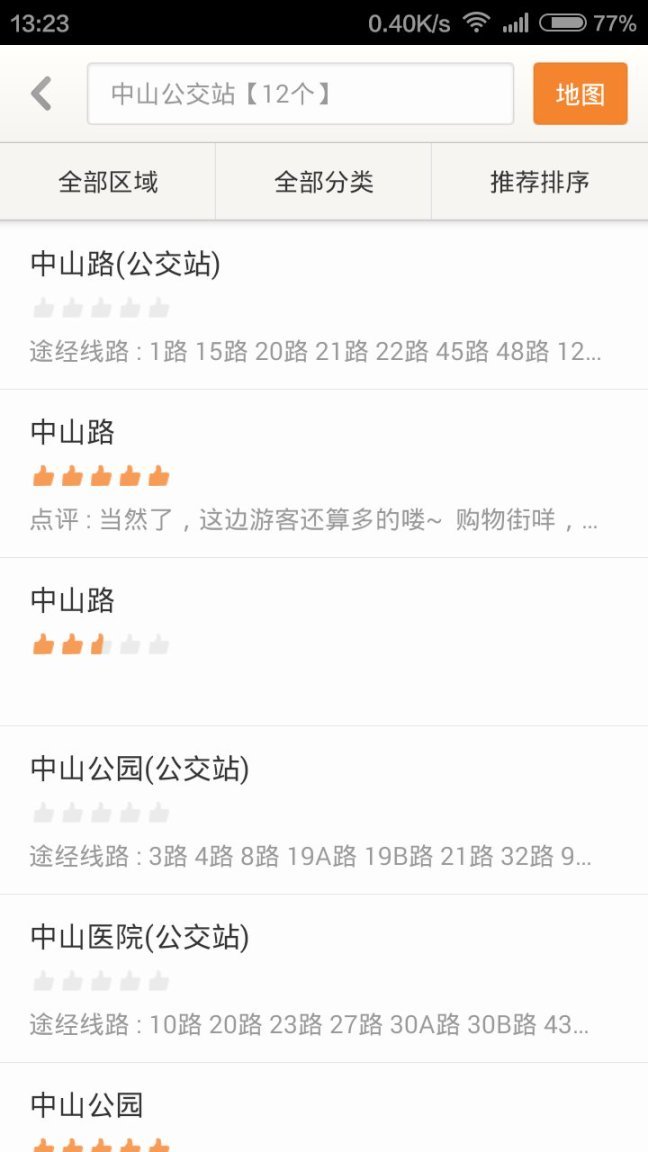
Task: Expand the 全部分类 category filter
Action: coord(324,182)
